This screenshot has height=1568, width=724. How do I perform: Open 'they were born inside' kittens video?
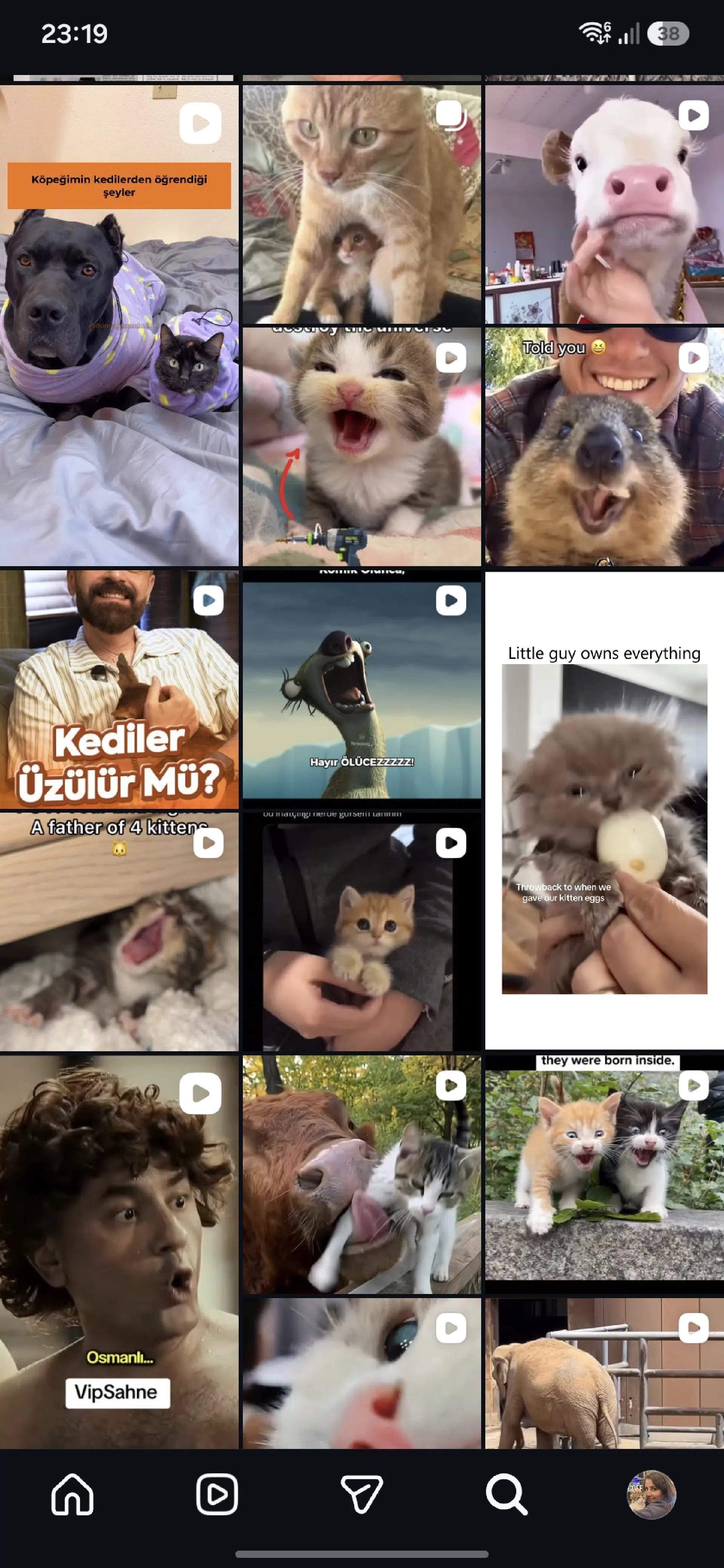coord(604,1175)
